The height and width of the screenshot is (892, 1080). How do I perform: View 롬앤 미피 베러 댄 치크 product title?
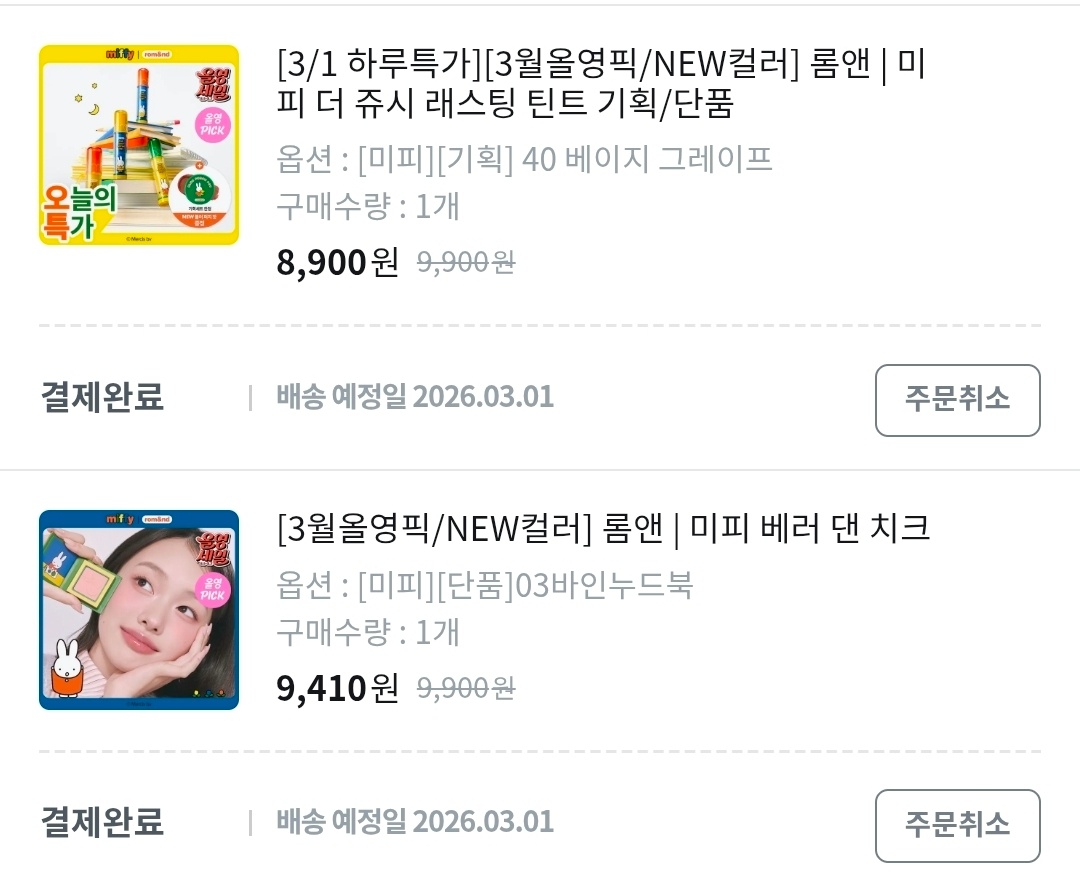(x=603, y=528)
